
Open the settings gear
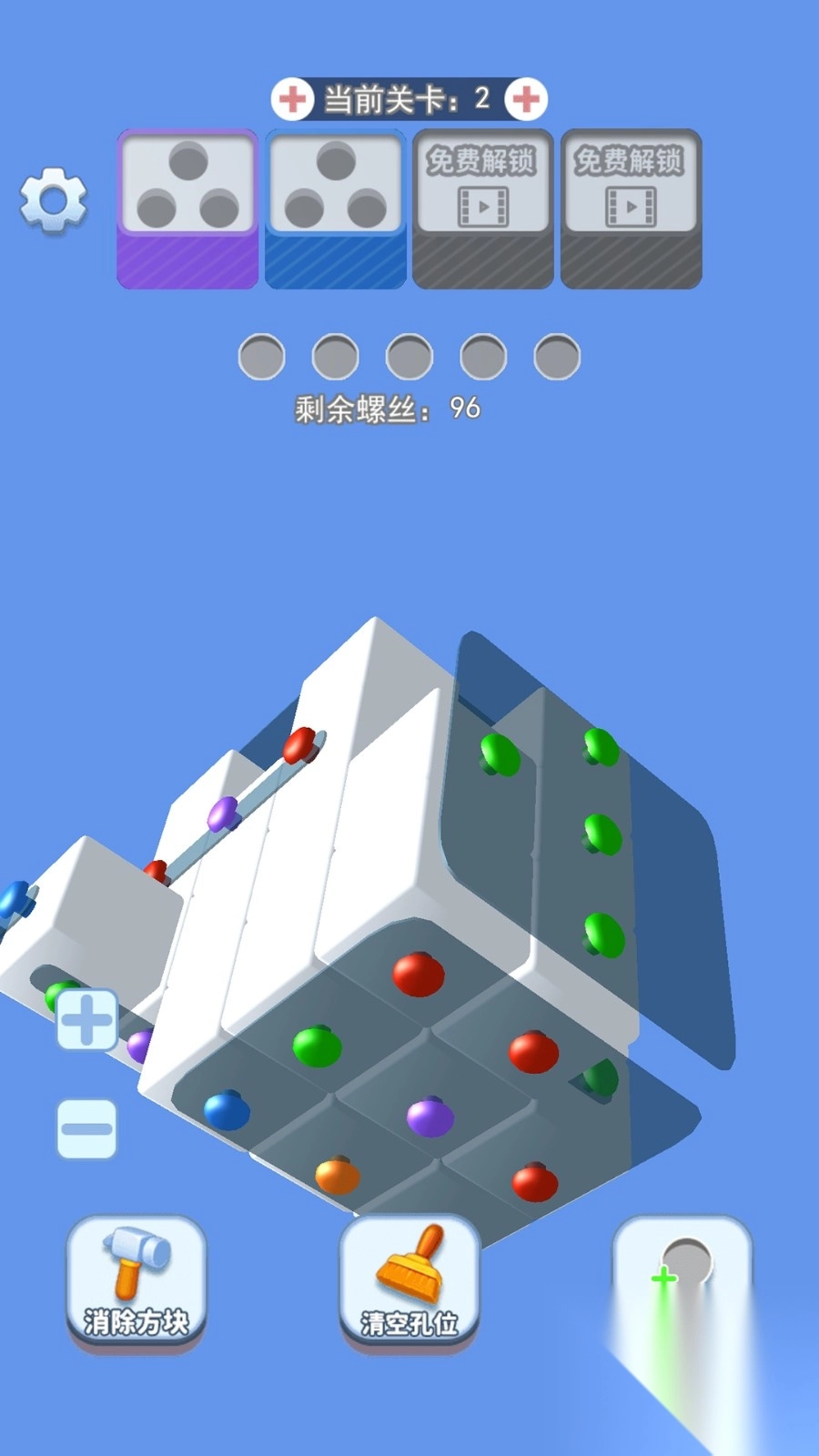[x=54, y=200]
